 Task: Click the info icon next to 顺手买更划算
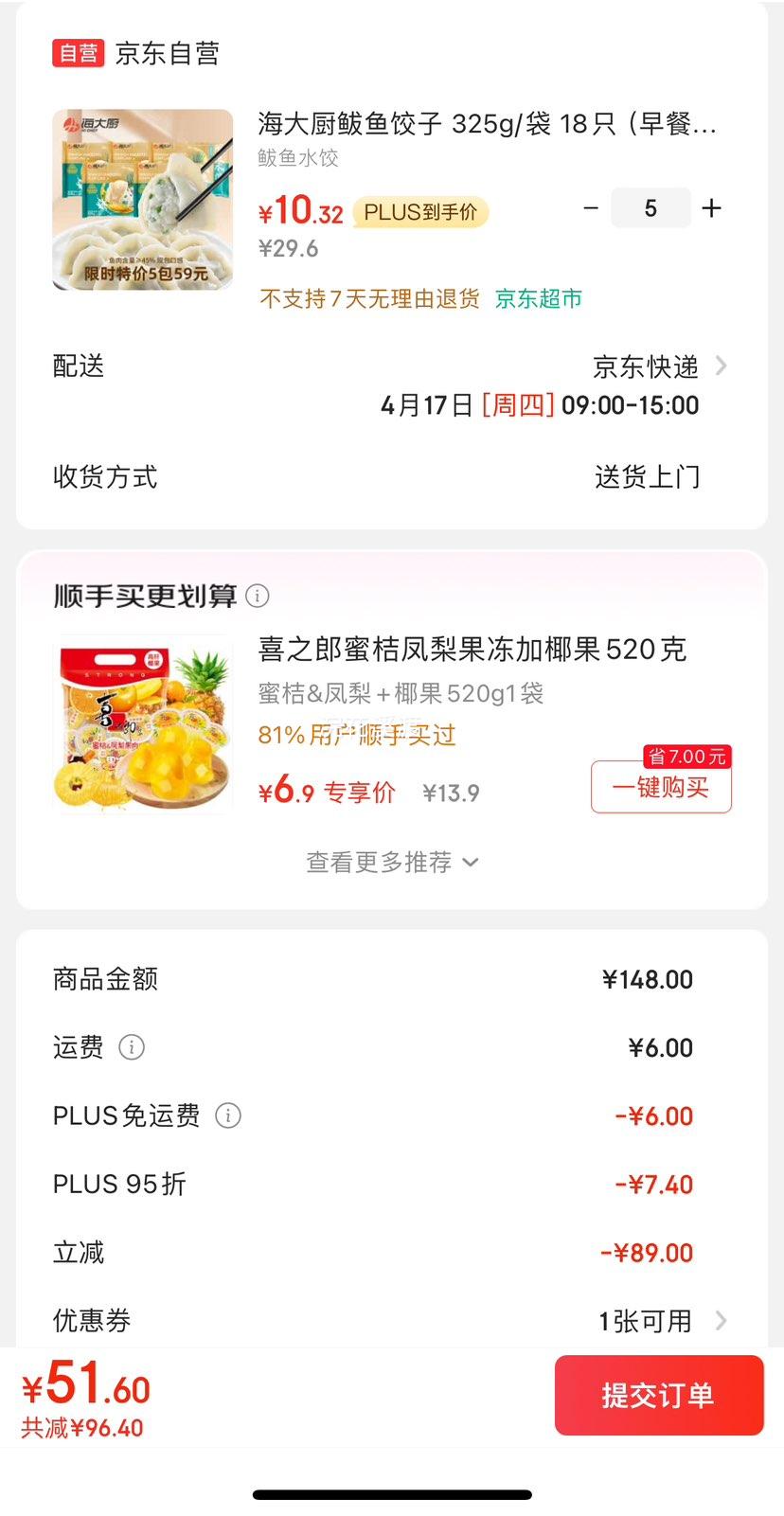click(x=257, y=597)
